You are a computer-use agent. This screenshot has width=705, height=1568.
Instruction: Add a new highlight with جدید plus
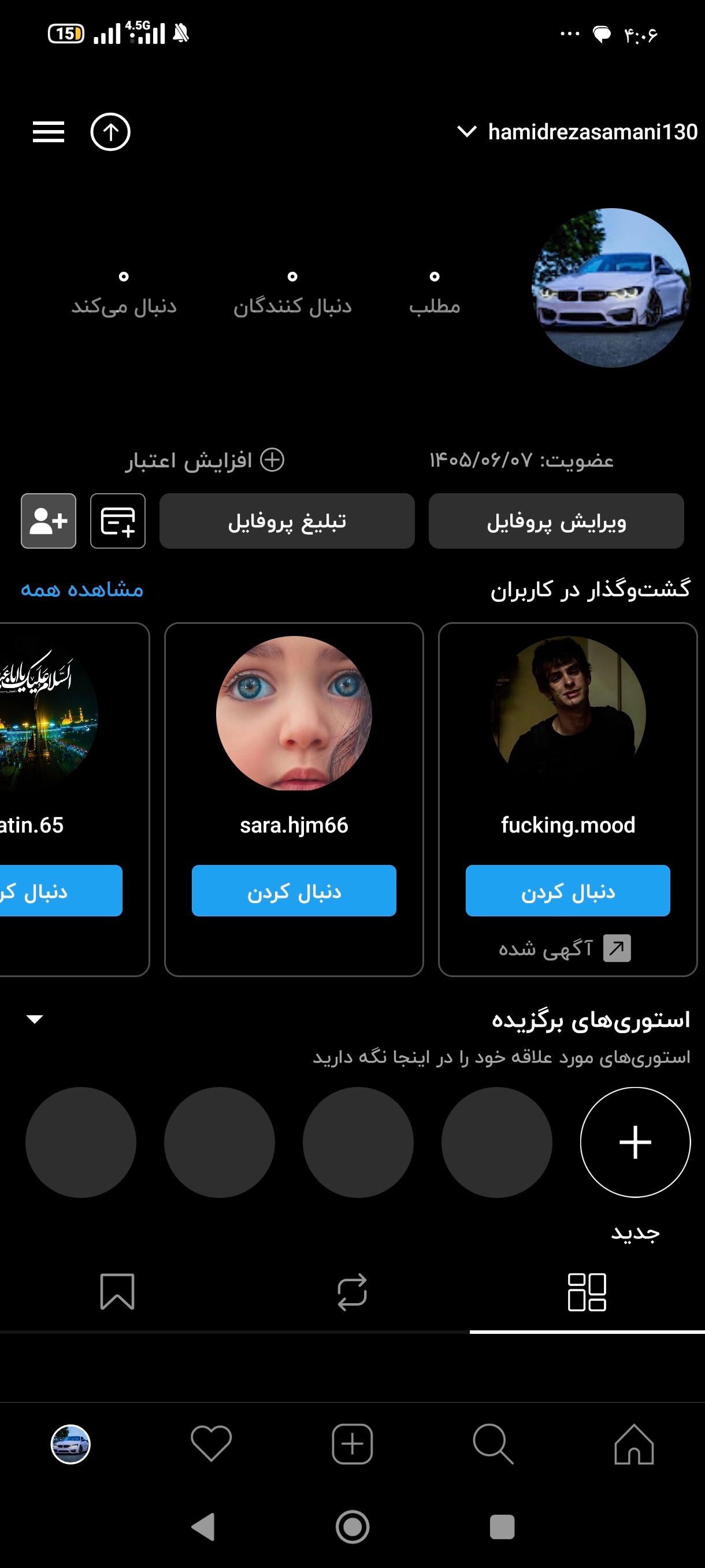coord(635,1142)
